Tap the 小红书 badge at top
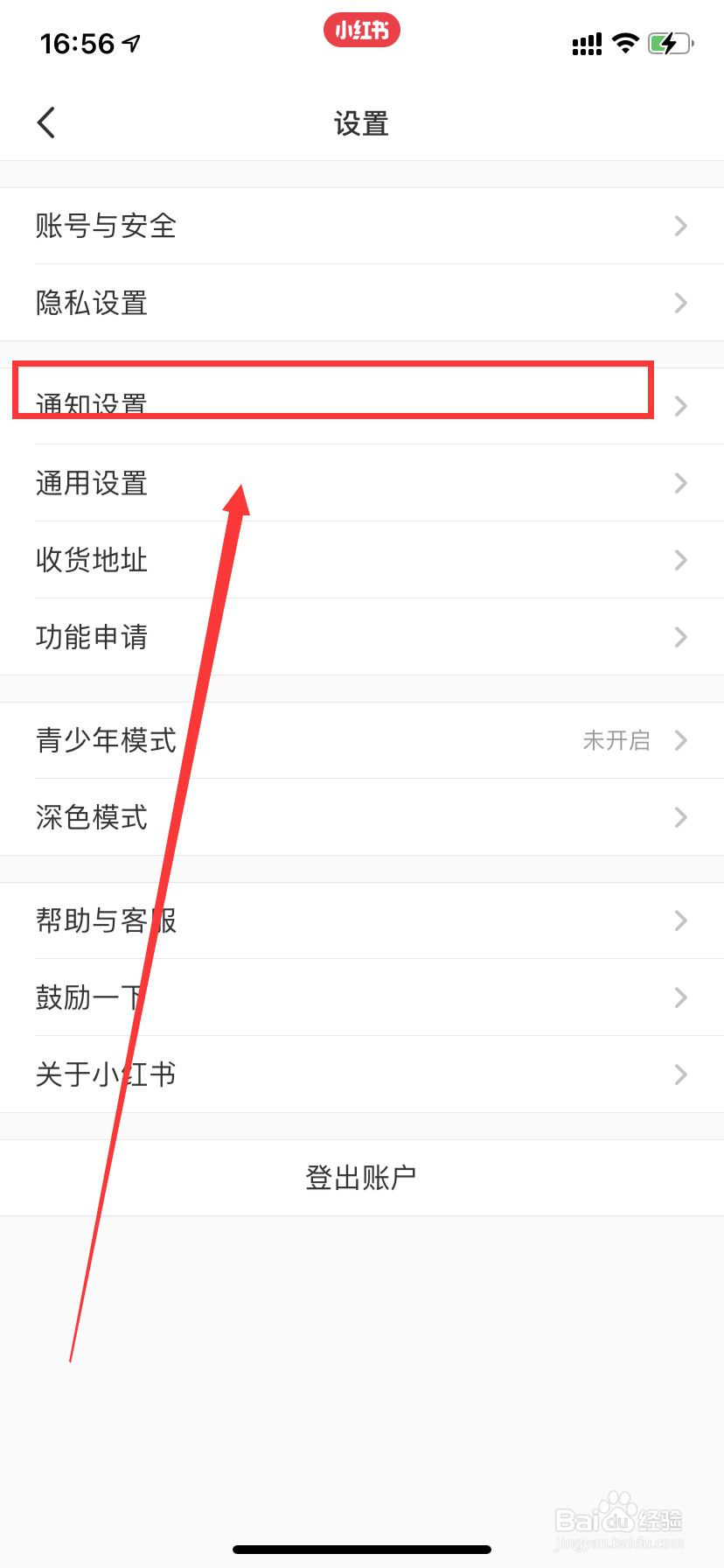Image resolution: width=724 pixels, height=1568 pixels. 361,29
